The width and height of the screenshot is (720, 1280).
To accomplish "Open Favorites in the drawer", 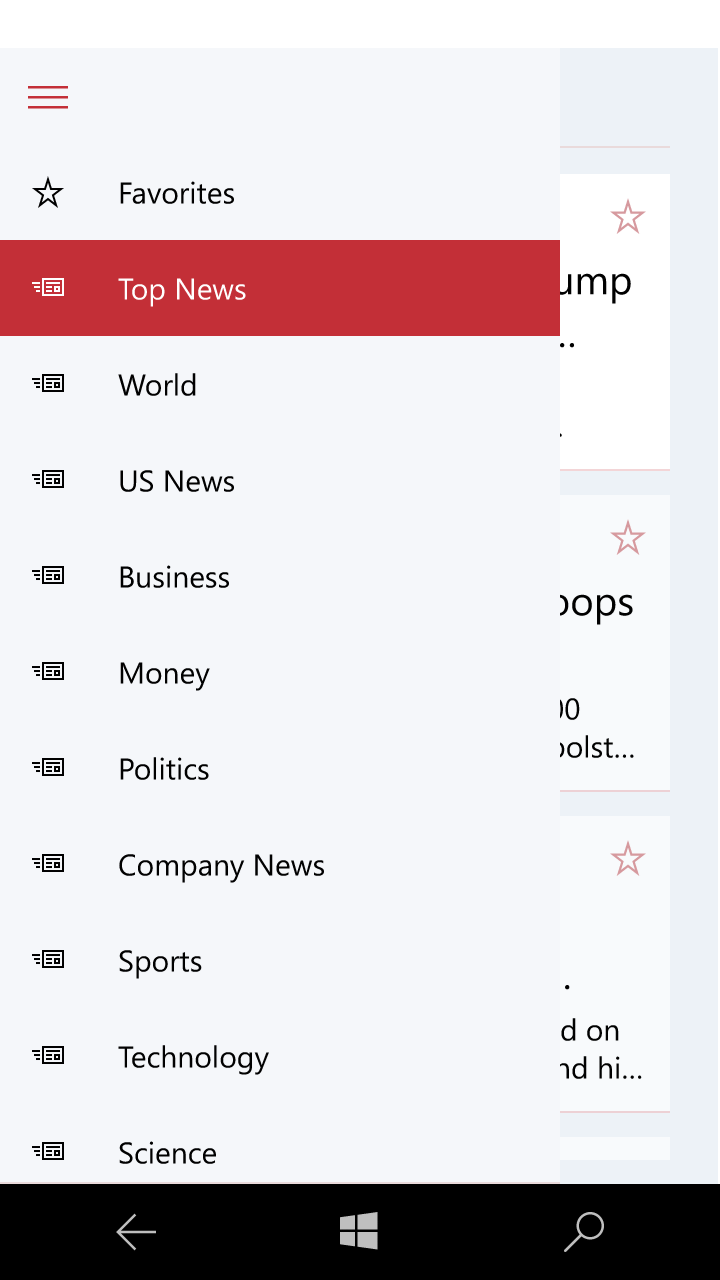I will [x=280, y=193].
